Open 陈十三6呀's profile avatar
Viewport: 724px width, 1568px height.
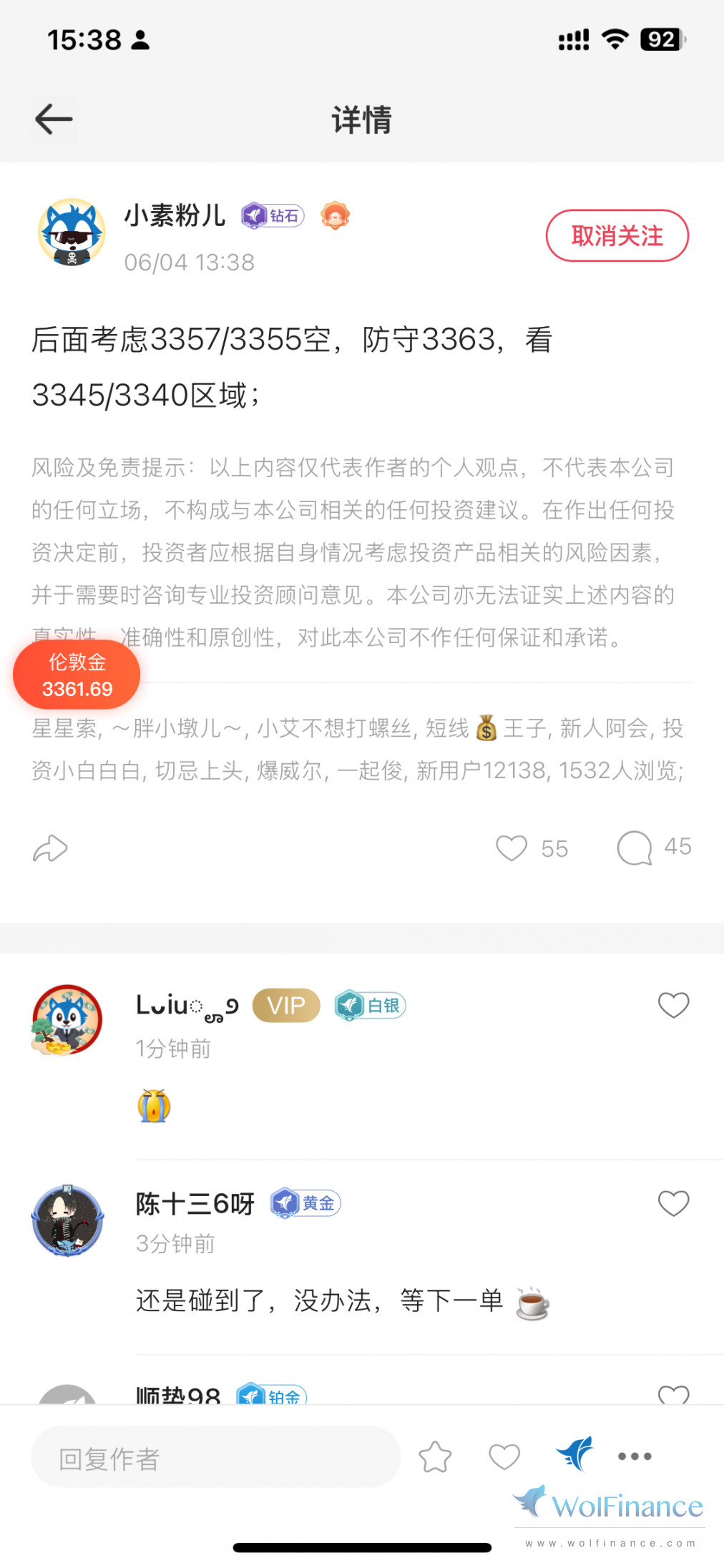[67, 1220]
